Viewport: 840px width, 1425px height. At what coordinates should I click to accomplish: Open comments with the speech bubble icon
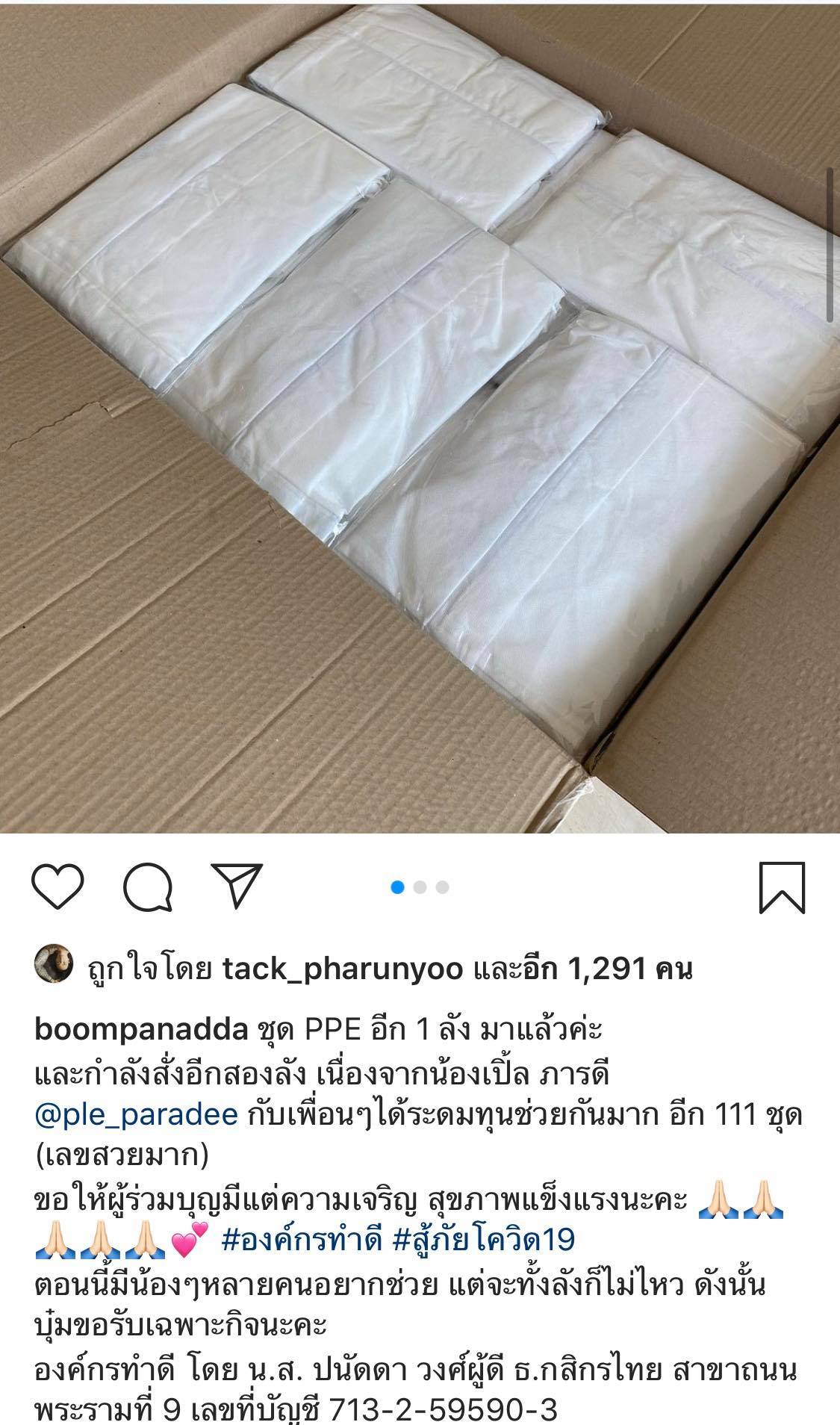pyautogui.click(x=148, y=888)
